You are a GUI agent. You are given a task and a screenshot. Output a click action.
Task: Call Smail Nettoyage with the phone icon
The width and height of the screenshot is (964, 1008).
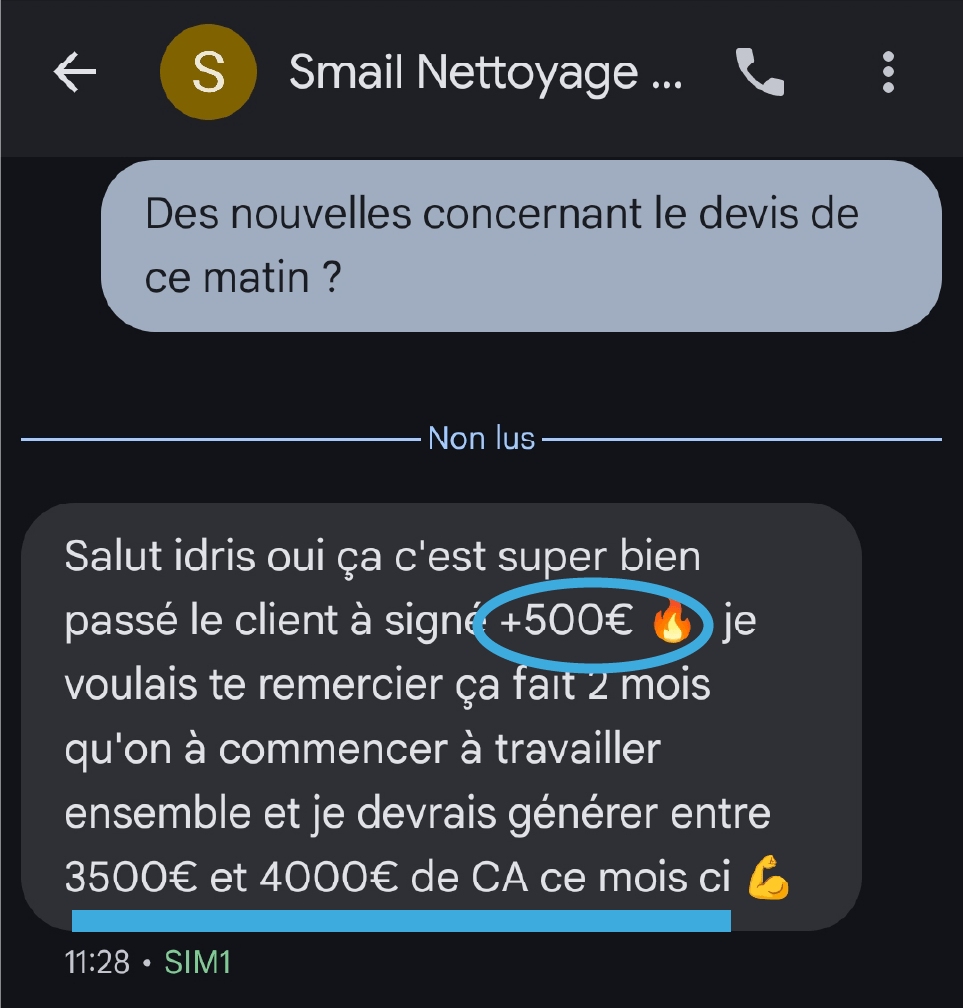[x=759, y=72]
